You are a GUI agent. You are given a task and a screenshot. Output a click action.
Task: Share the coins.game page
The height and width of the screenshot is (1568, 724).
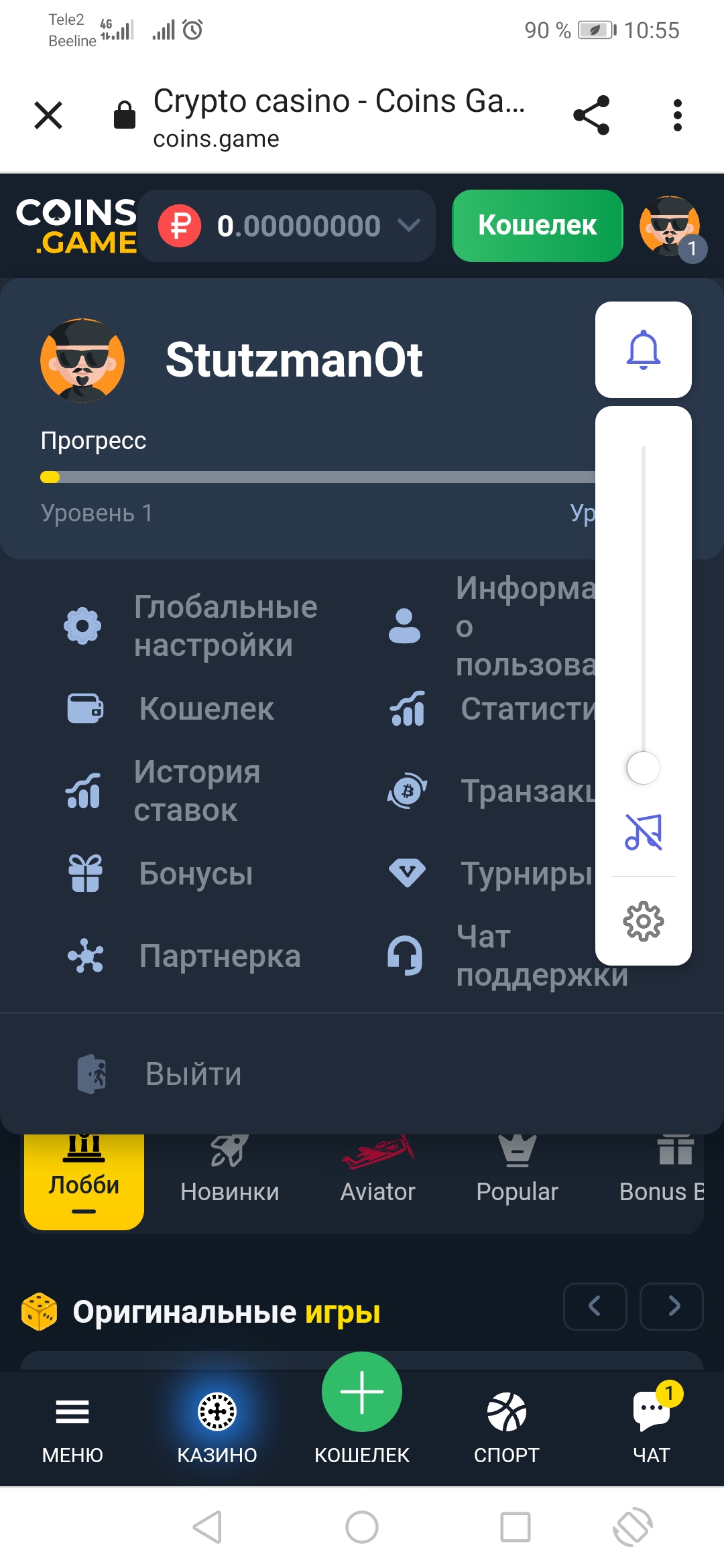[x=591, y=115]
